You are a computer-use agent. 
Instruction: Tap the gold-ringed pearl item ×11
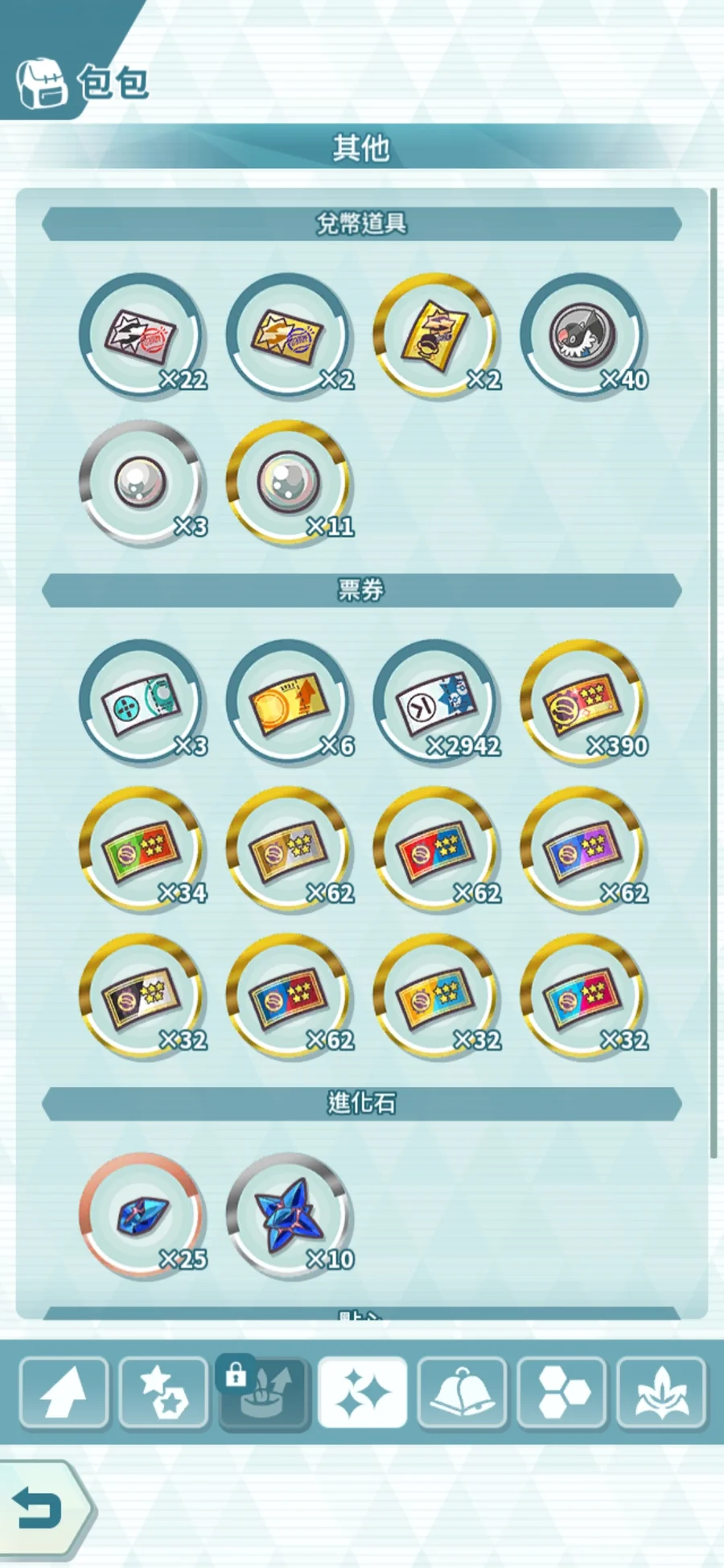click(289, 482)
